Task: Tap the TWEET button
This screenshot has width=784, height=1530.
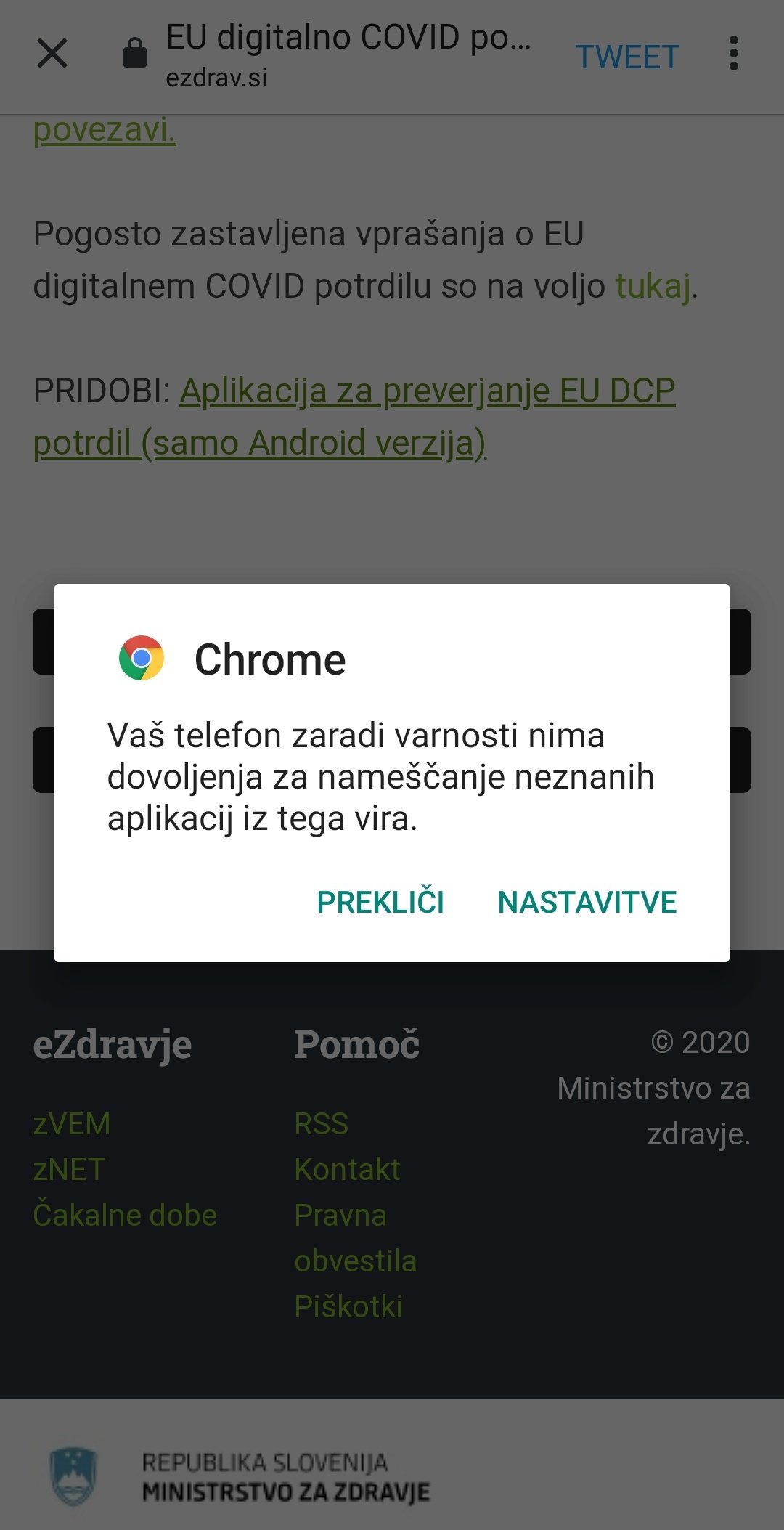Action: 627,57
